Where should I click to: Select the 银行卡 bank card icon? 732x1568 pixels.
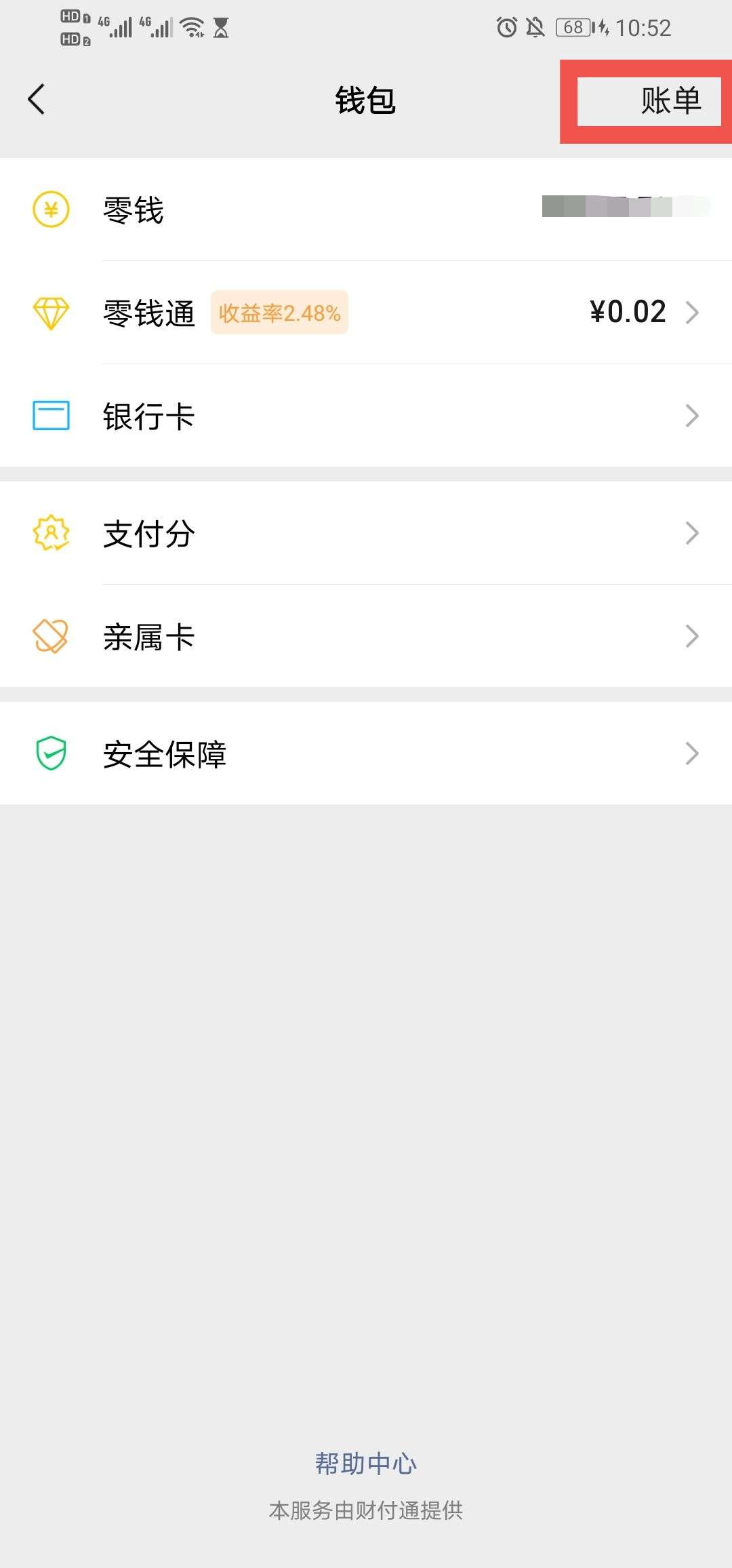tap(51, 416)
